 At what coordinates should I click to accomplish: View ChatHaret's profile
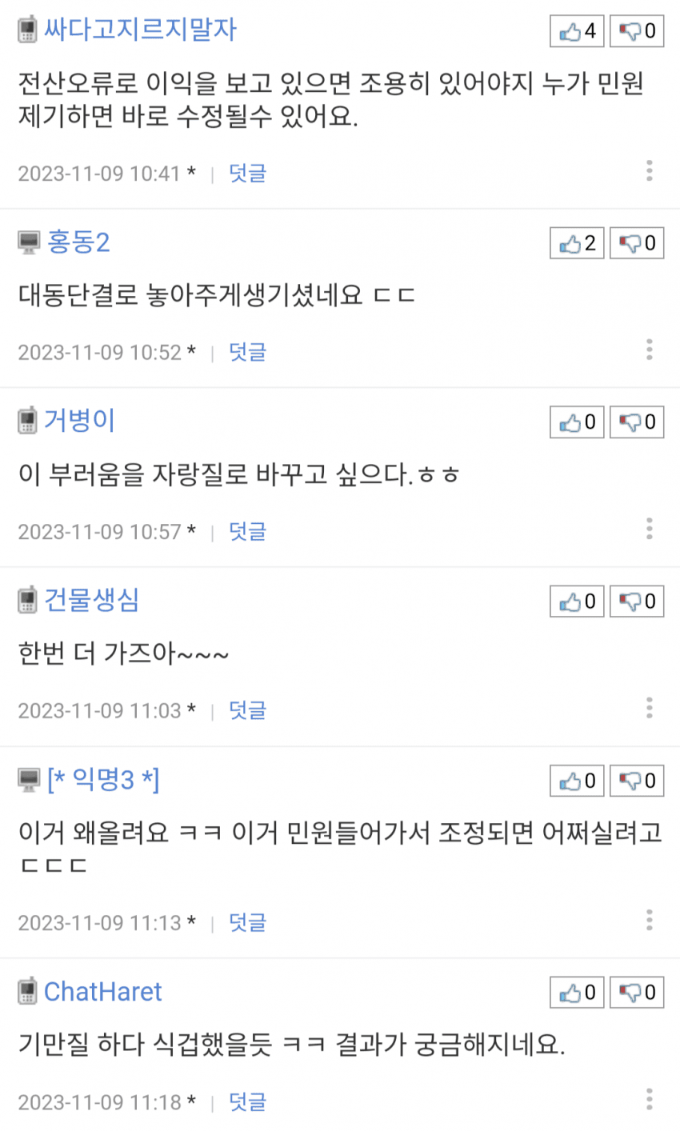[102, 992]
